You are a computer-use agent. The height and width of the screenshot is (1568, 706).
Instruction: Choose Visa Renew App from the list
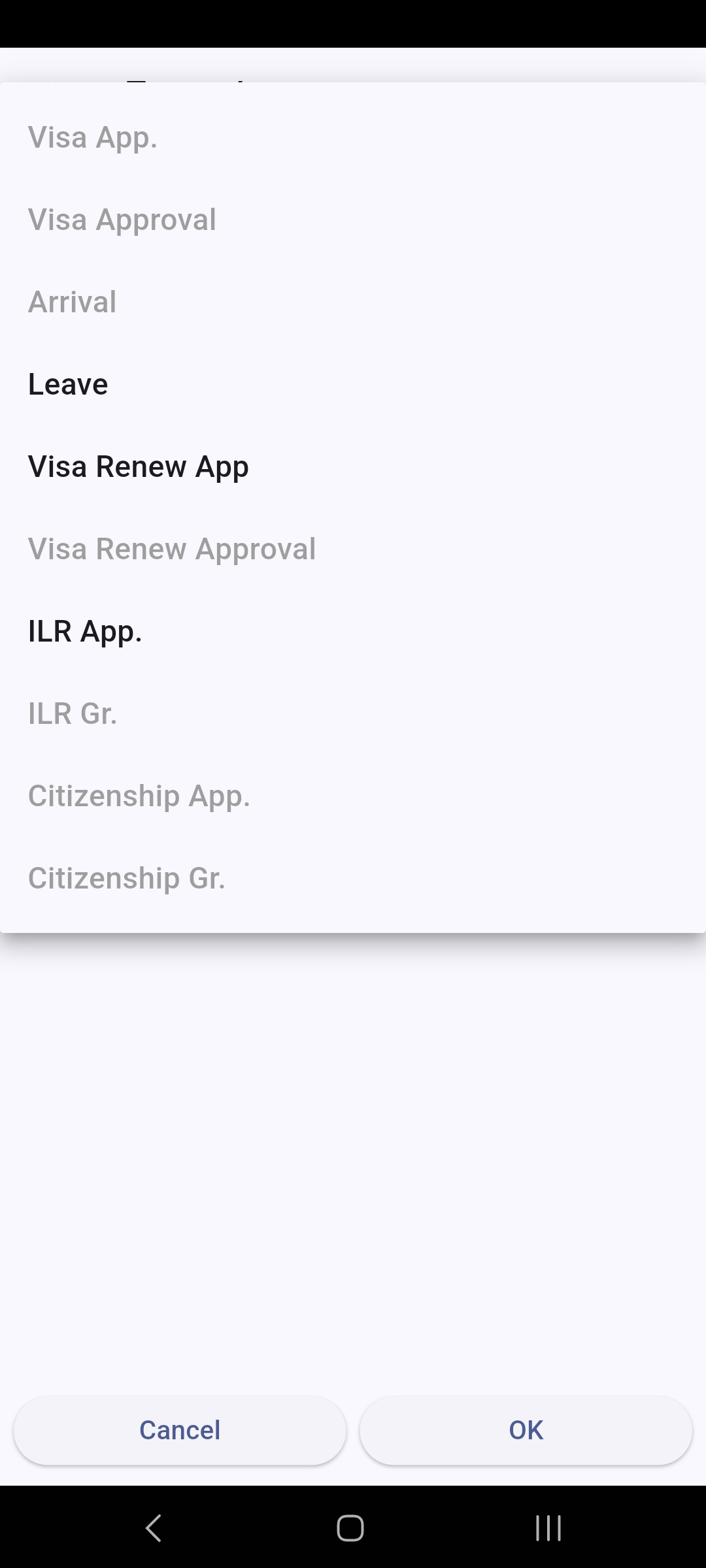tap(353, 466)
